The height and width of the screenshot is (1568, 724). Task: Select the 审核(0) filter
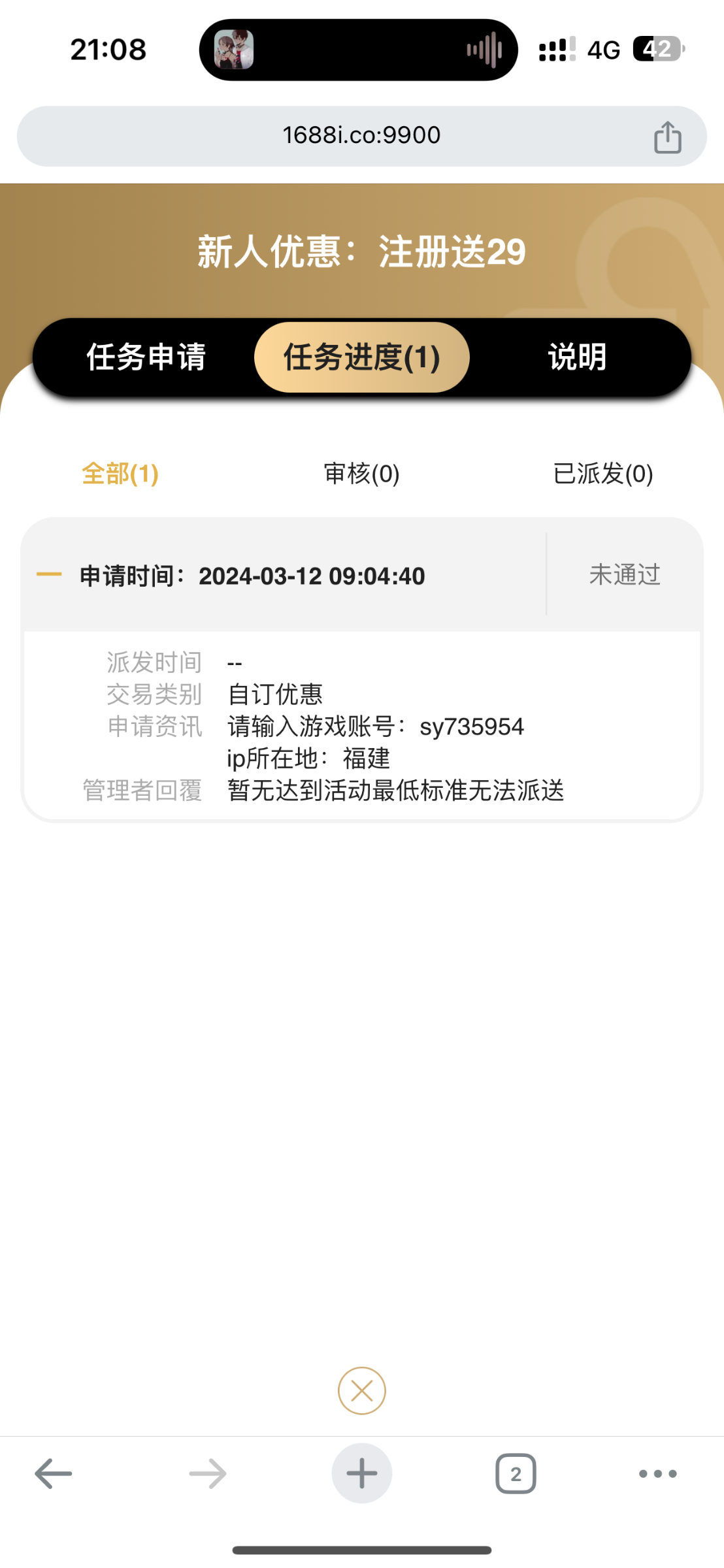[361, 474]
